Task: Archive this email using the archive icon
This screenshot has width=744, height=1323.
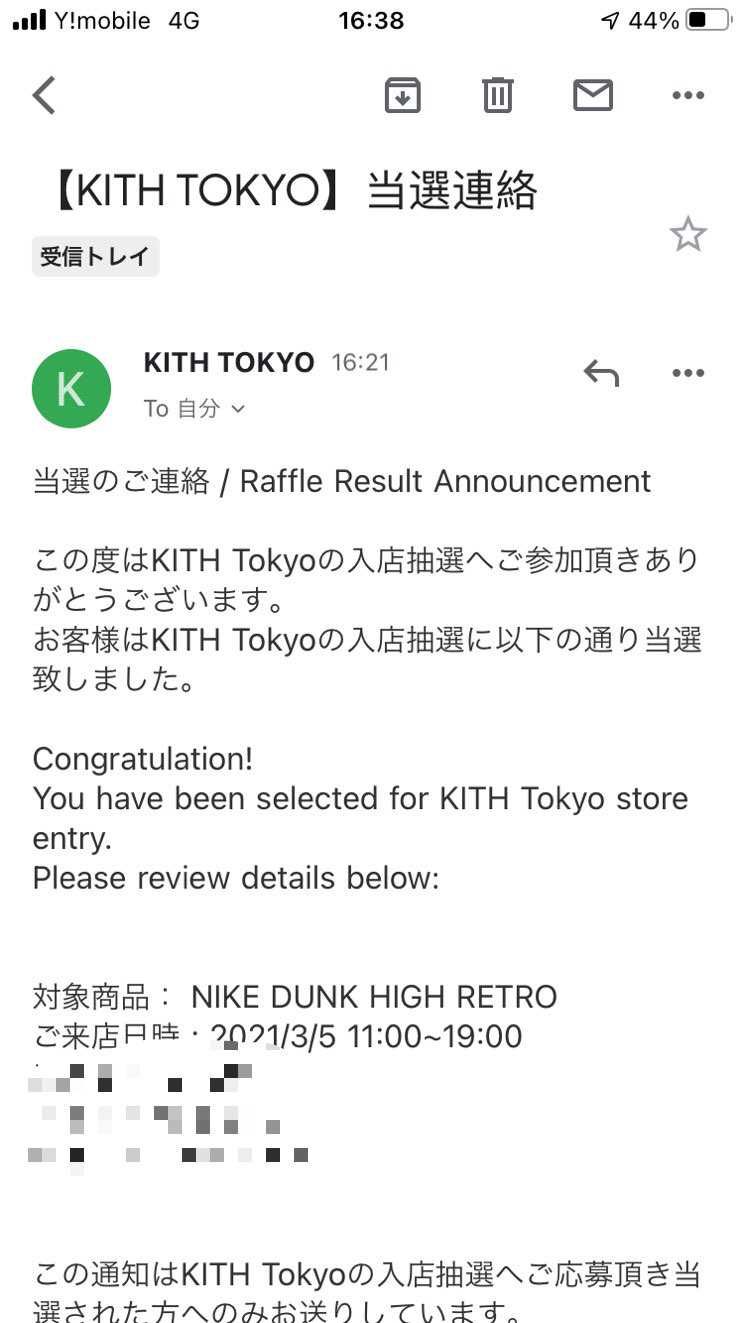Action: coord(402,95)
